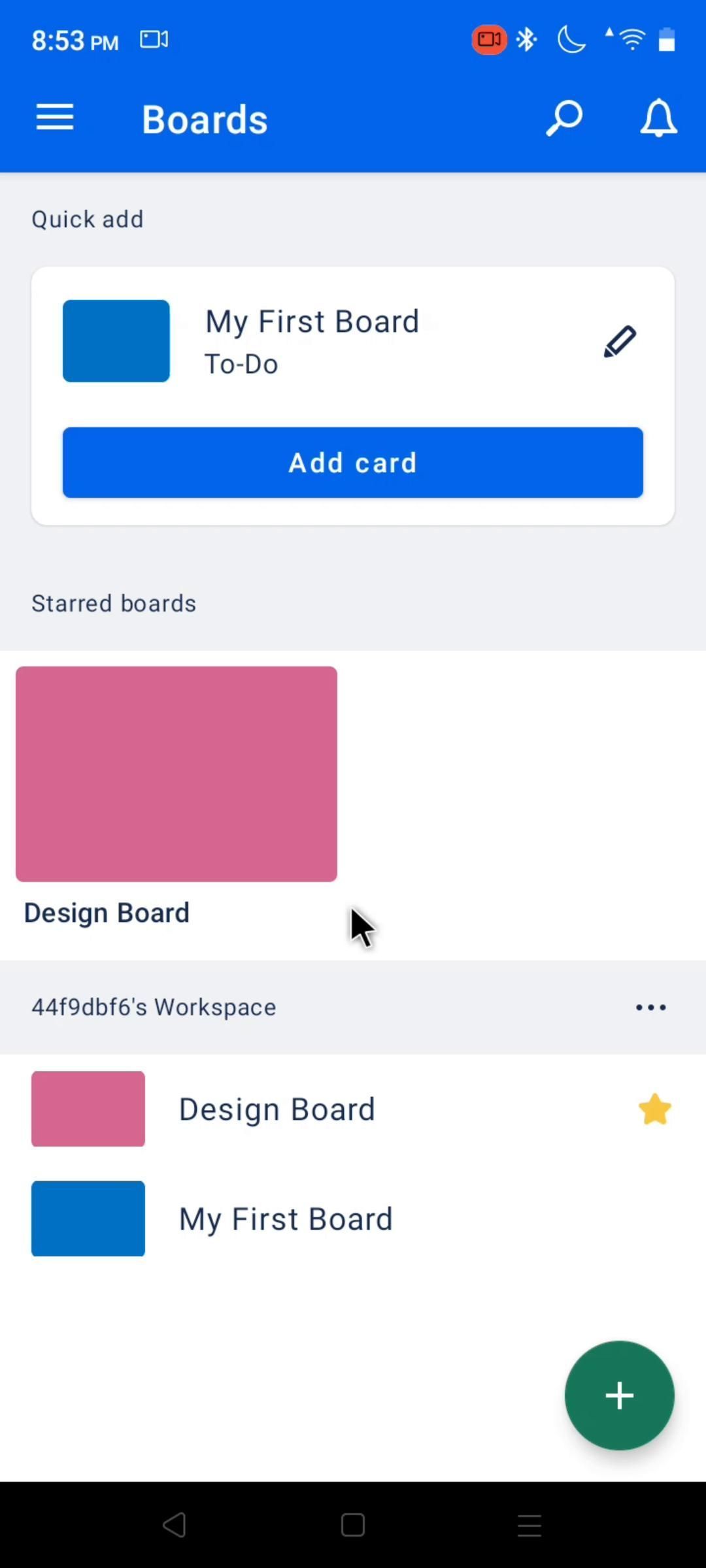Open search for boards
706x1568 pixels.
[x=563, y=118]
